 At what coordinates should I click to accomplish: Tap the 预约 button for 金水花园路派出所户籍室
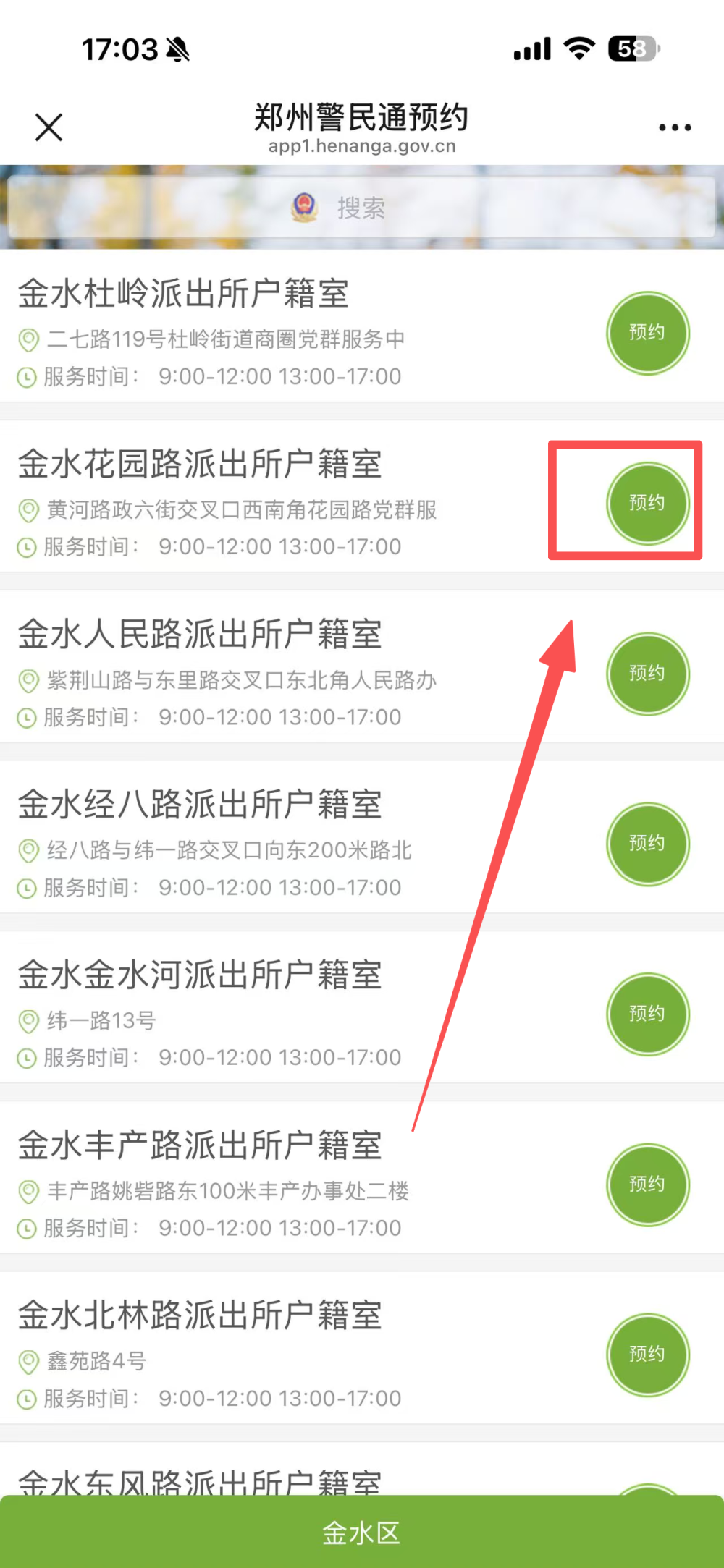[x=648, y=502]
